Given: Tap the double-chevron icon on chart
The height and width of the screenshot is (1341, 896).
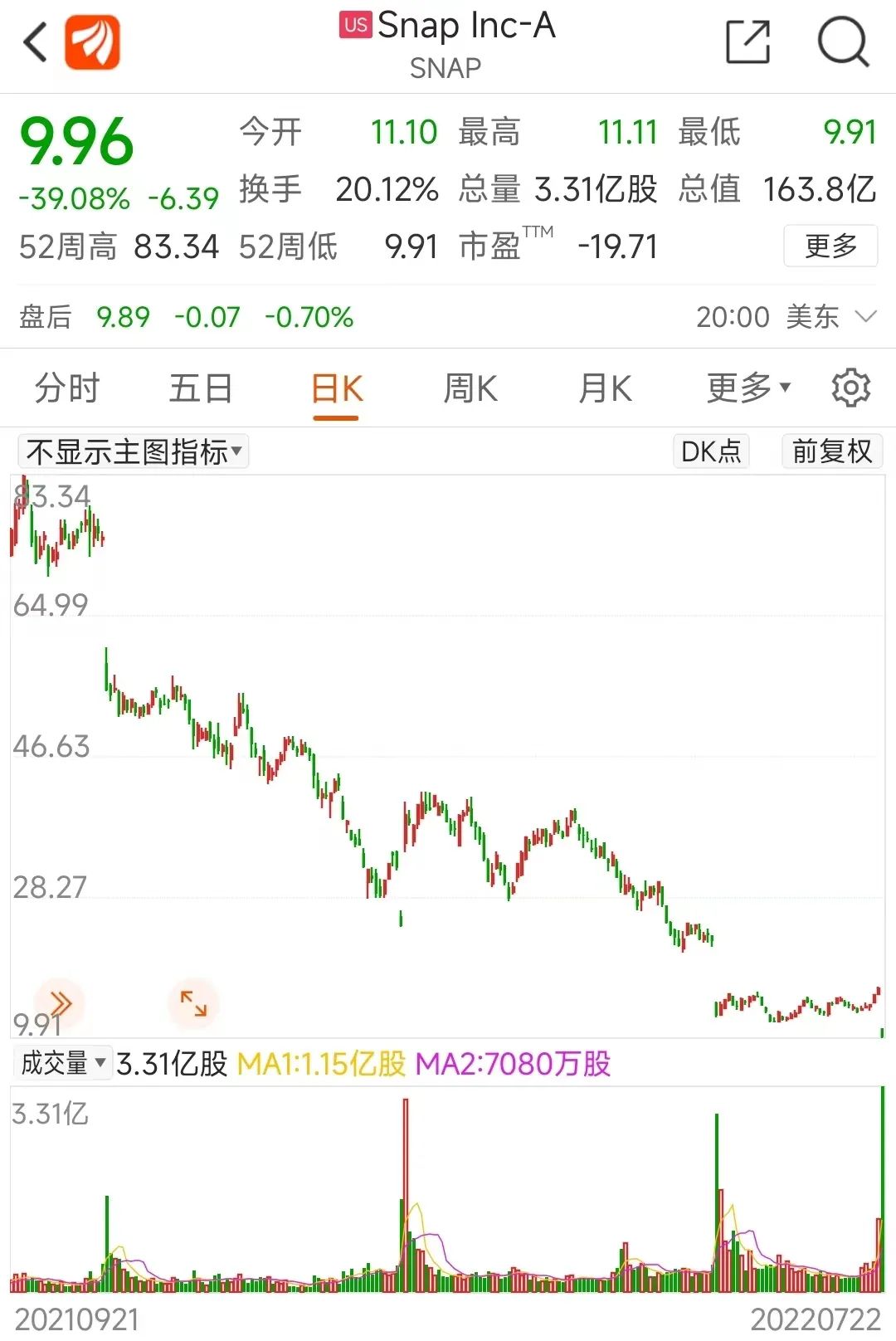Looking at the screenshot, I should (x=60, y=1003).
